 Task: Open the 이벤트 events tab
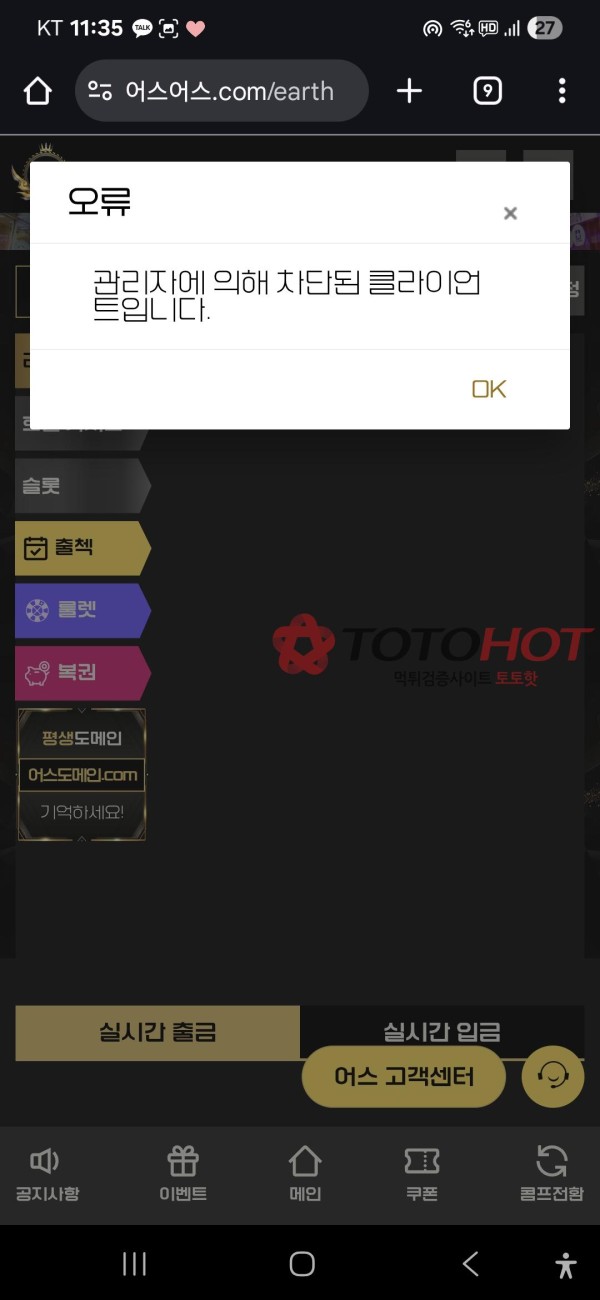pyautogui.click(x=183, y=1174)
